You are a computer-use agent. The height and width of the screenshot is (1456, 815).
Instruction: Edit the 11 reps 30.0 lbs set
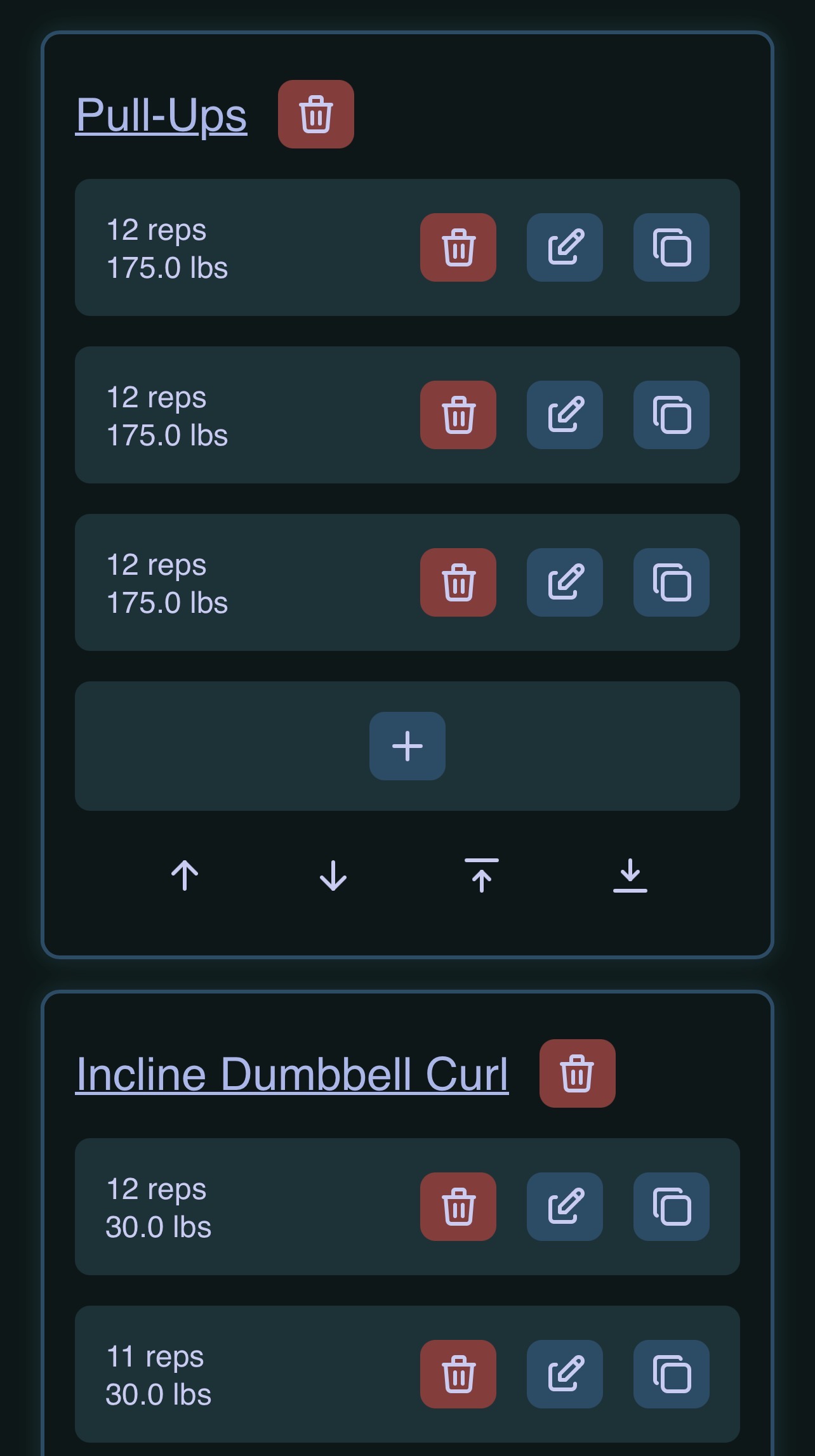click(x=565, y=1374)
